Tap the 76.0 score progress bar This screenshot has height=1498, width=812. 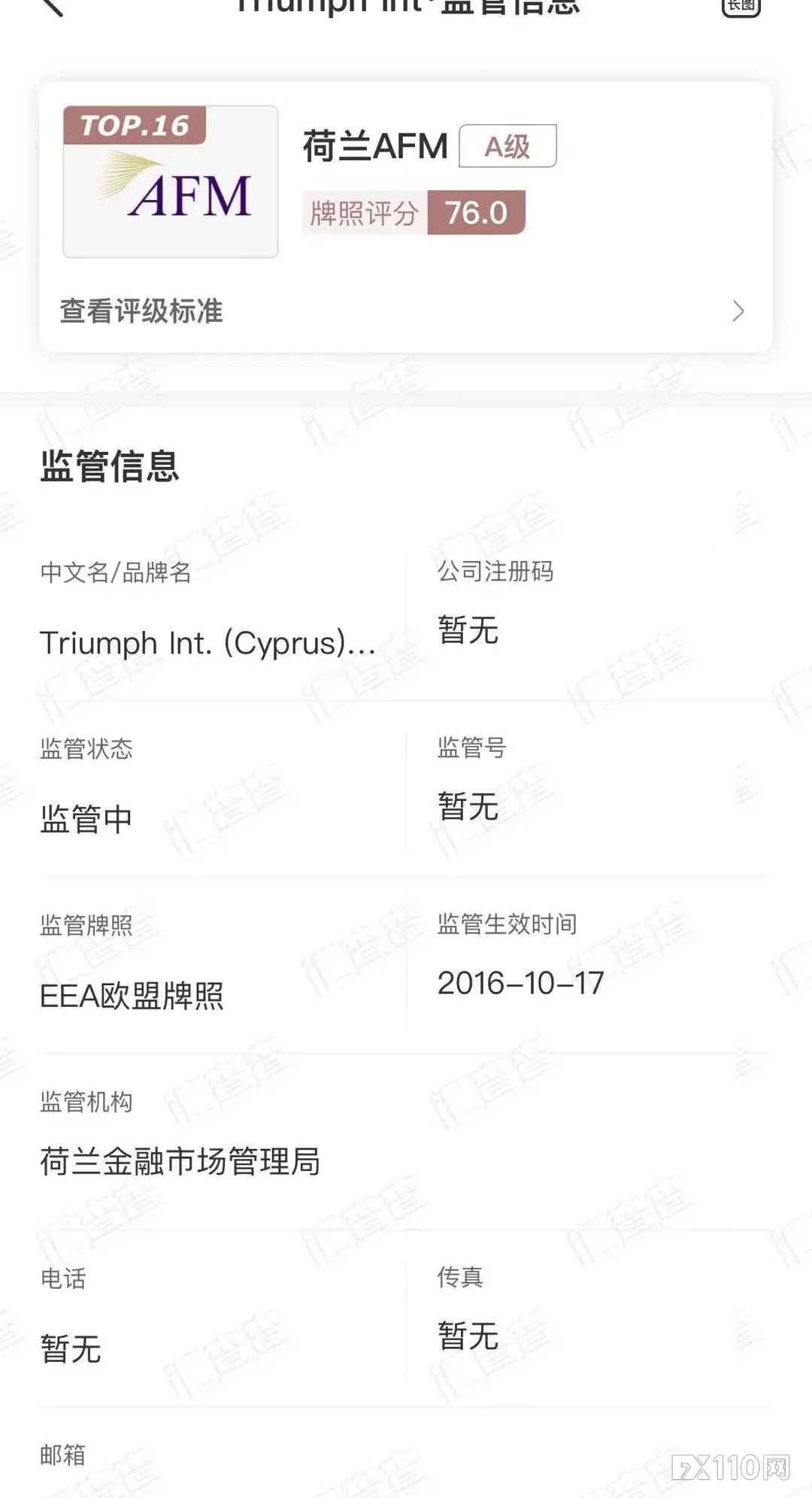[x=414, y=213]
